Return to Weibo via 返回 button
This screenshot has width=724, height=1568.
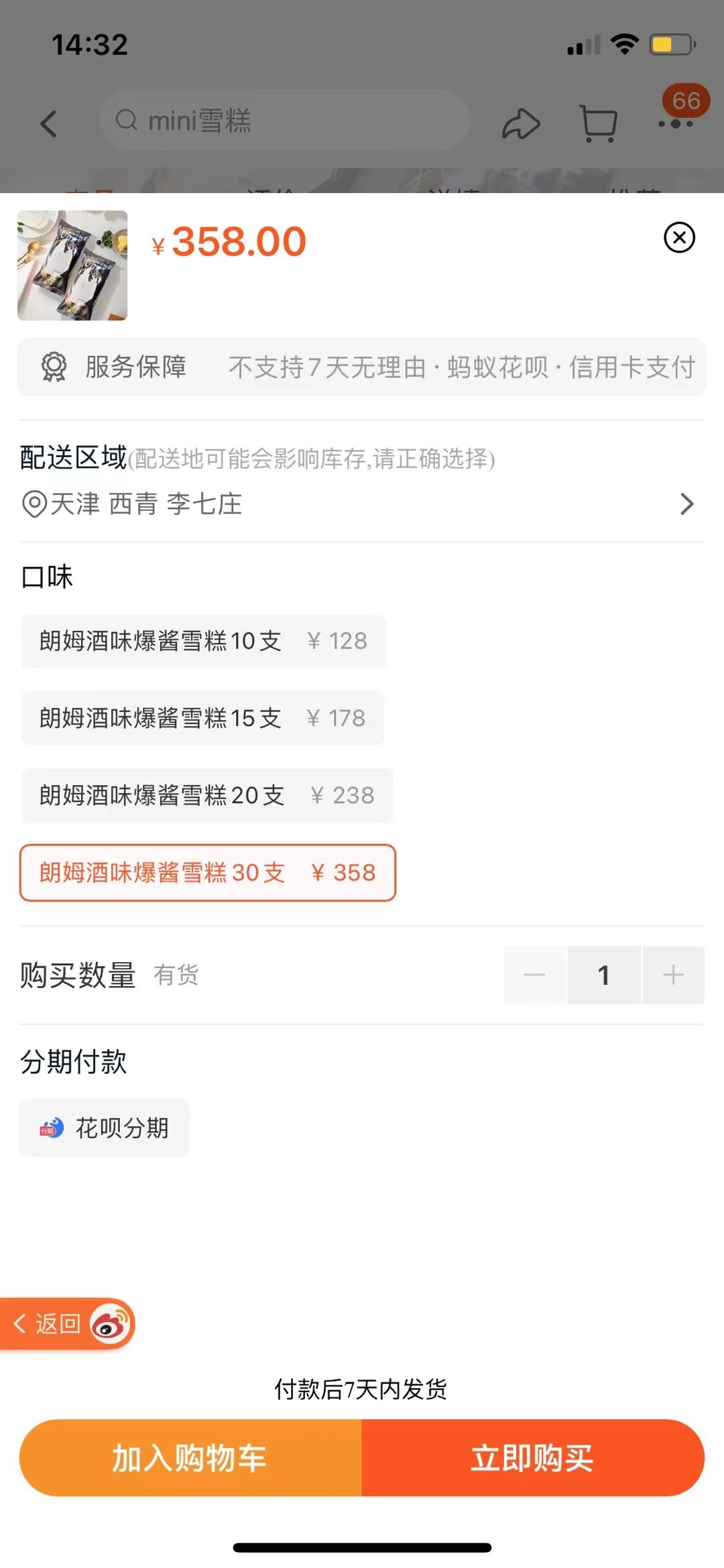67,1324
